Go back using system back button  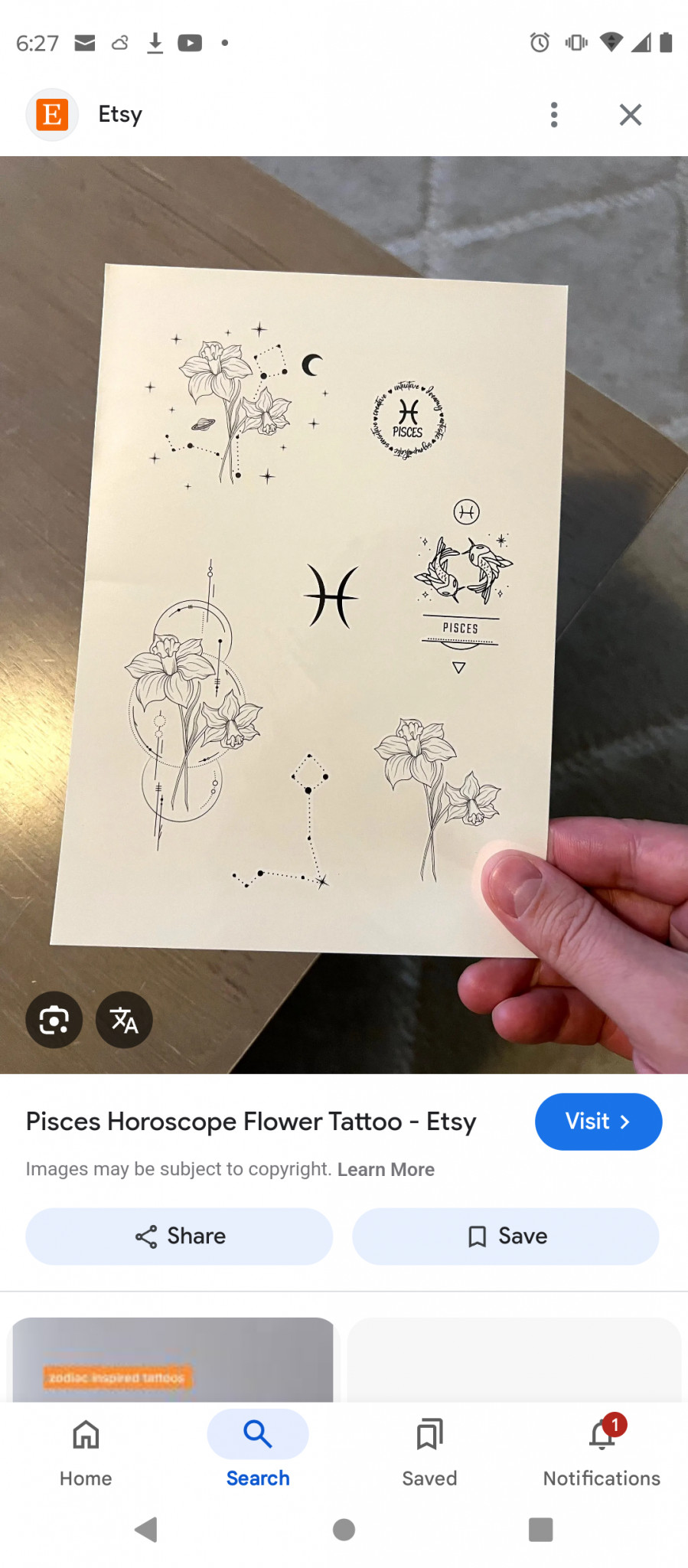[x=145, y=1530]
